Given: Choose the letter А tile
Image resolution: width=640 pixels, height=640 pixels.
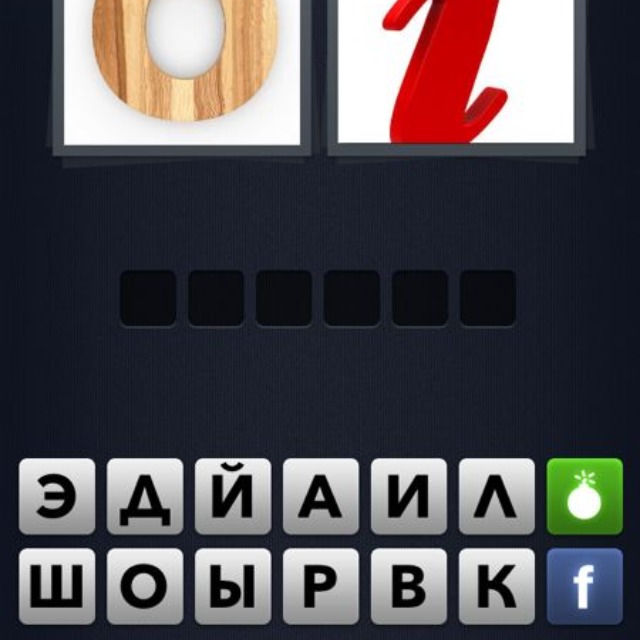Looking at the screenshot, I should click(321, 496).
